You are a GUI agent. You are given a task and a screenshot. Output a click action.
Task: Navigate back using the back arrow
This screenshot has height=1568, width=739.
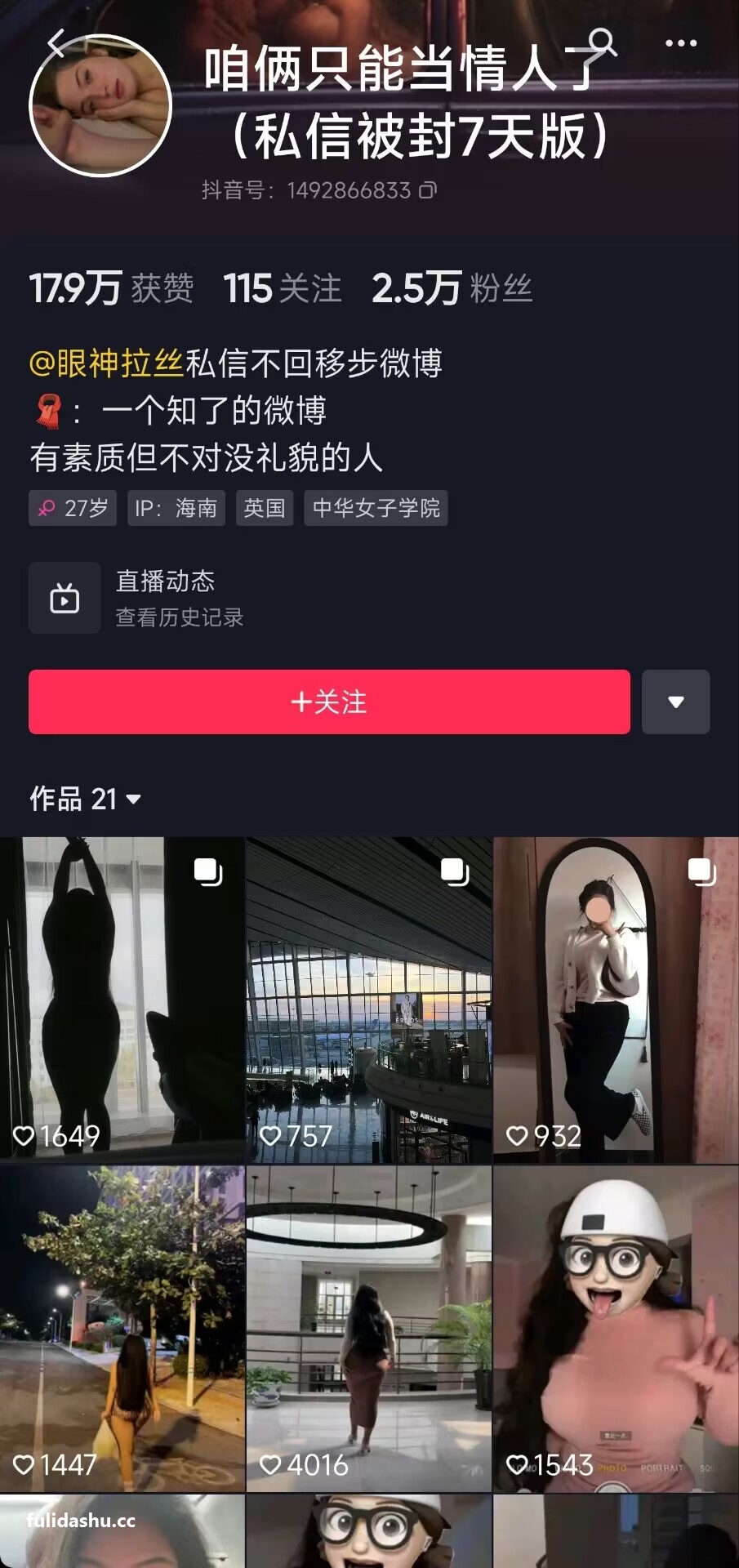(x=60, y=45)
